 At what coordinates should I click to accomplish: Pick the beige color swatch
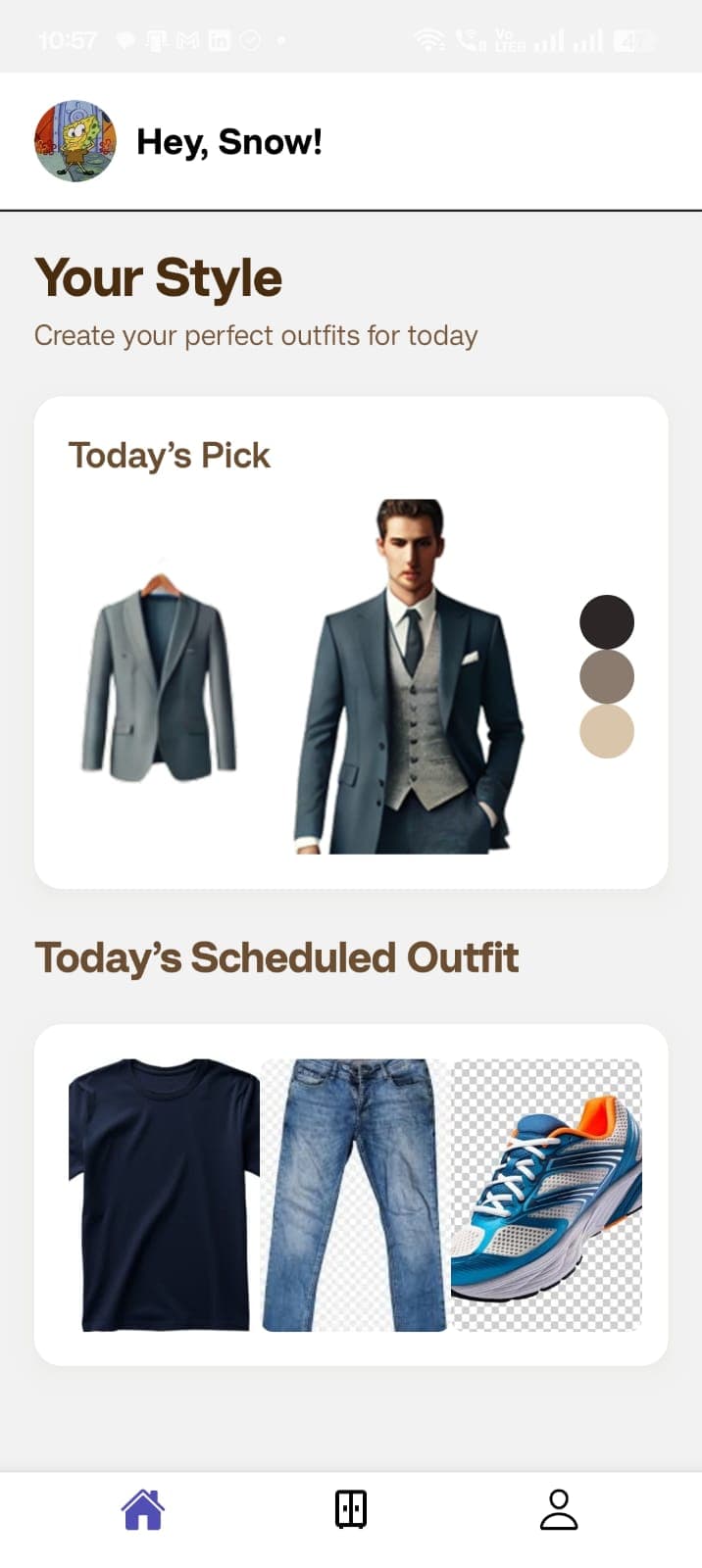click(607, 731)
